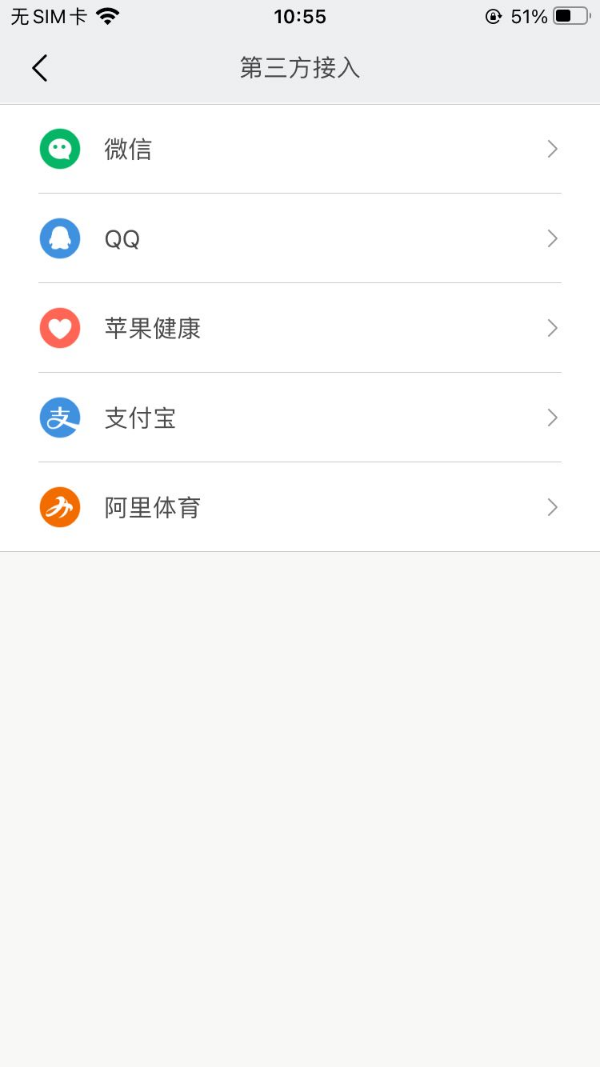Go back using the top-left arrow
The height and width of the screenshot is (1067, 600).
pos(39,69)
